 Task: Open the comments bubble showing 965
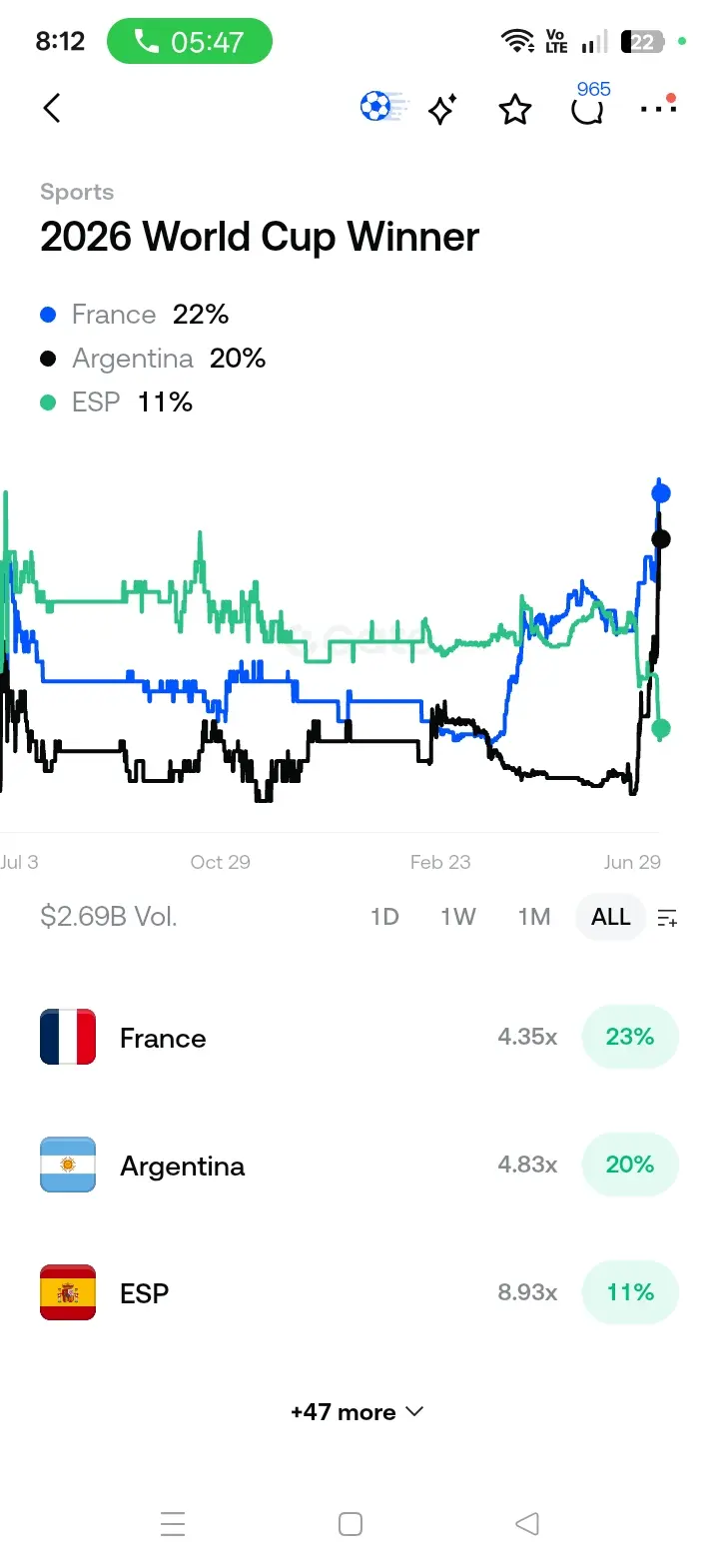588,103
